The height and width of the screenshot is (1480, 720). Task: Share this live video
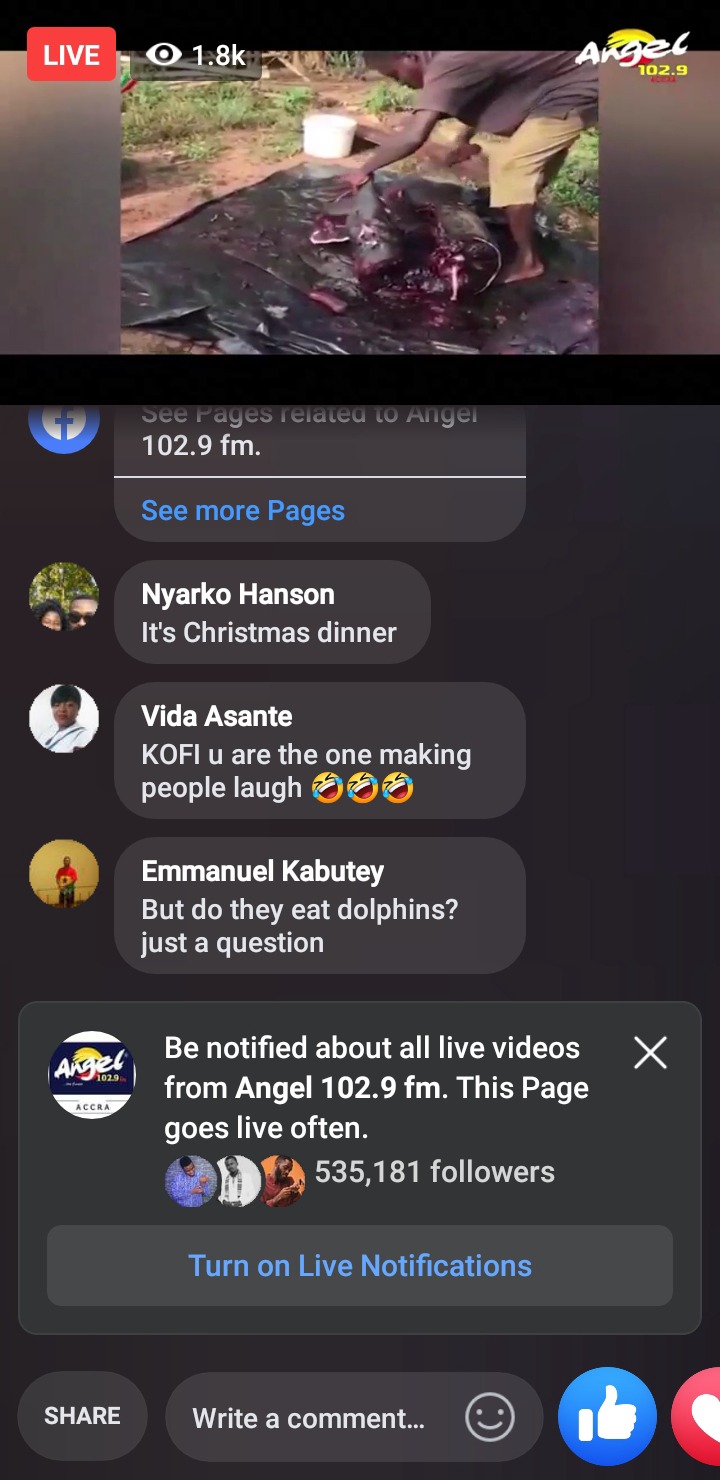[82, 1416]
